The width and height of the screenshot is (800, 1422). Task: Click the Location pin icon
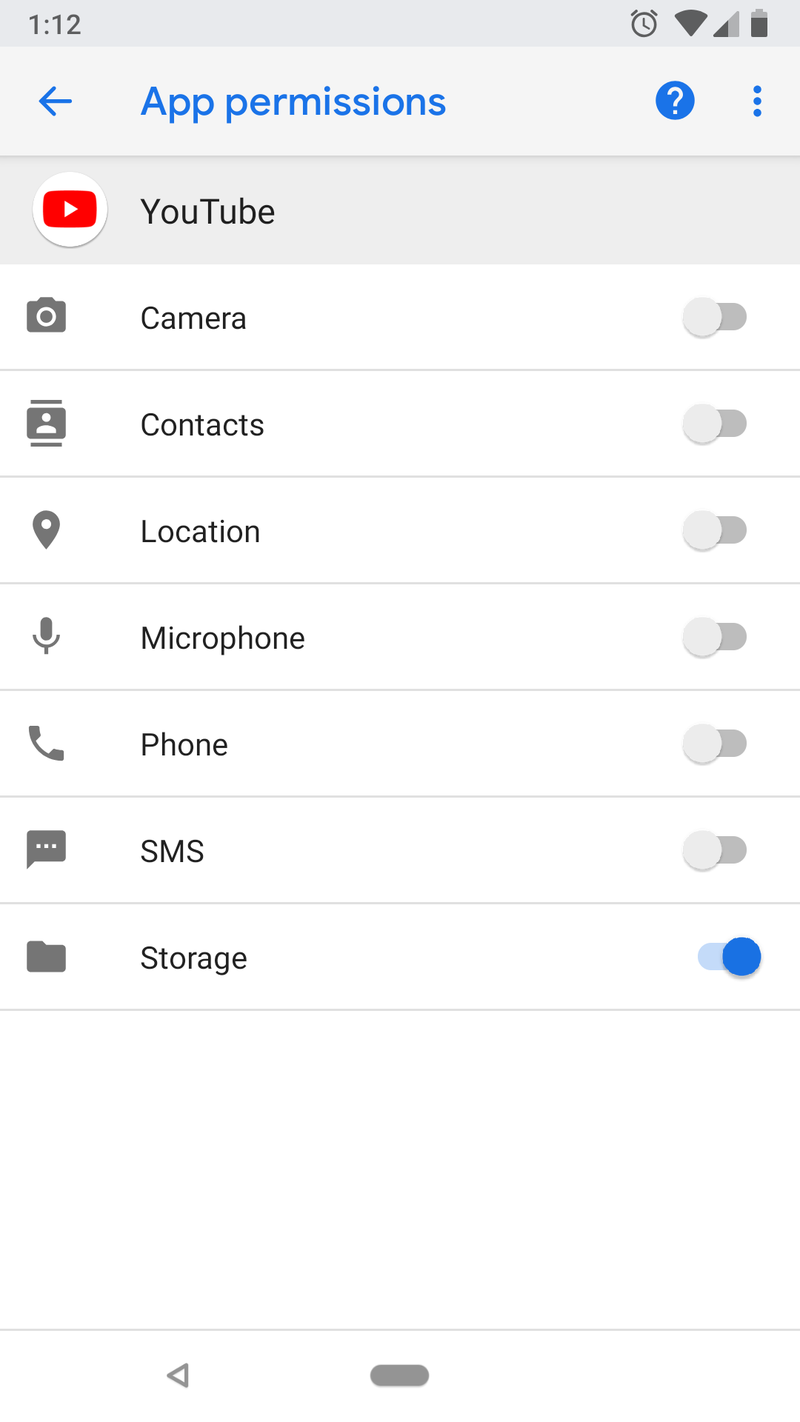coord(46,530)
